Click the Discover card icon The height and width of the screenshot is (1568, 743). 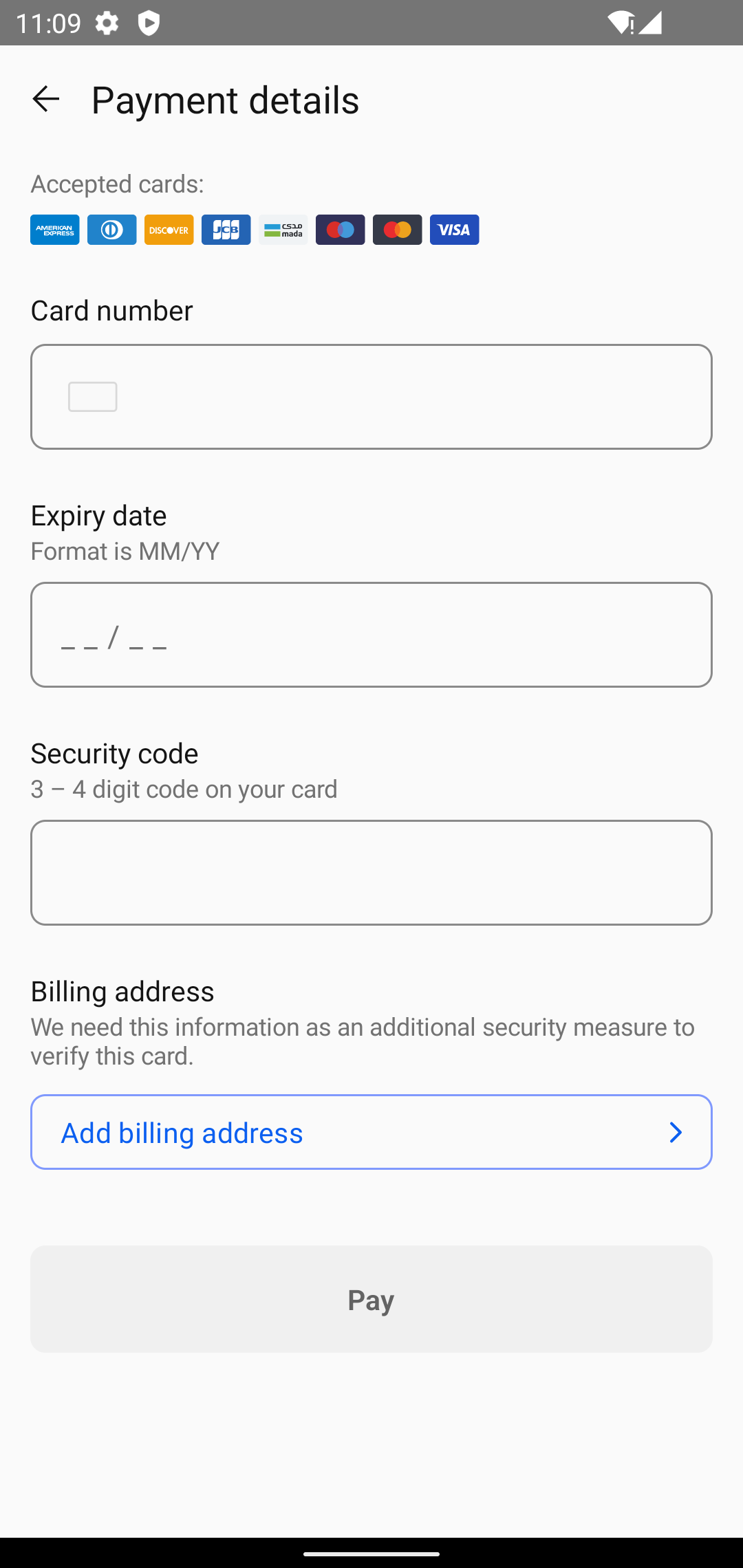[x=168, y=230]
